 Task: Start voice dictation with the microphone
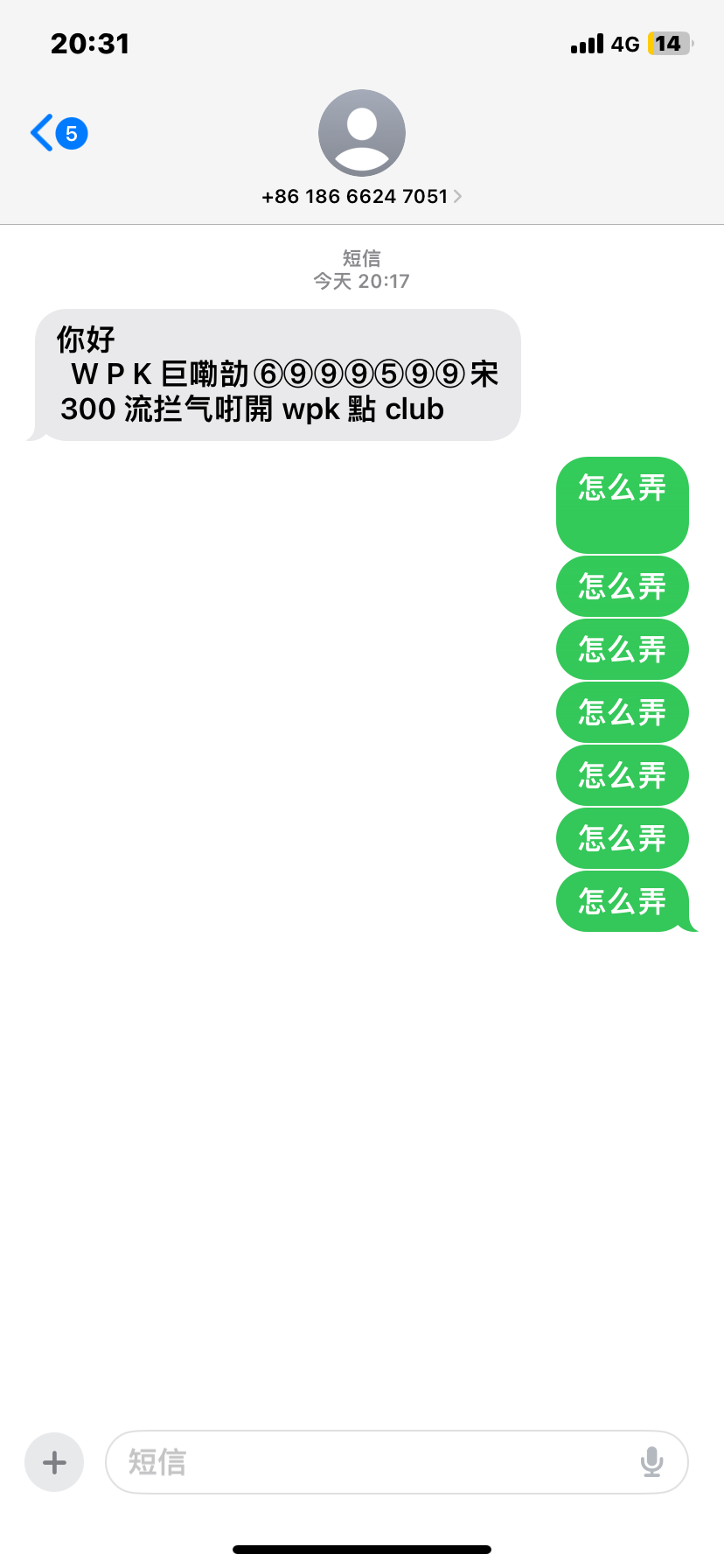point(651,1462)
